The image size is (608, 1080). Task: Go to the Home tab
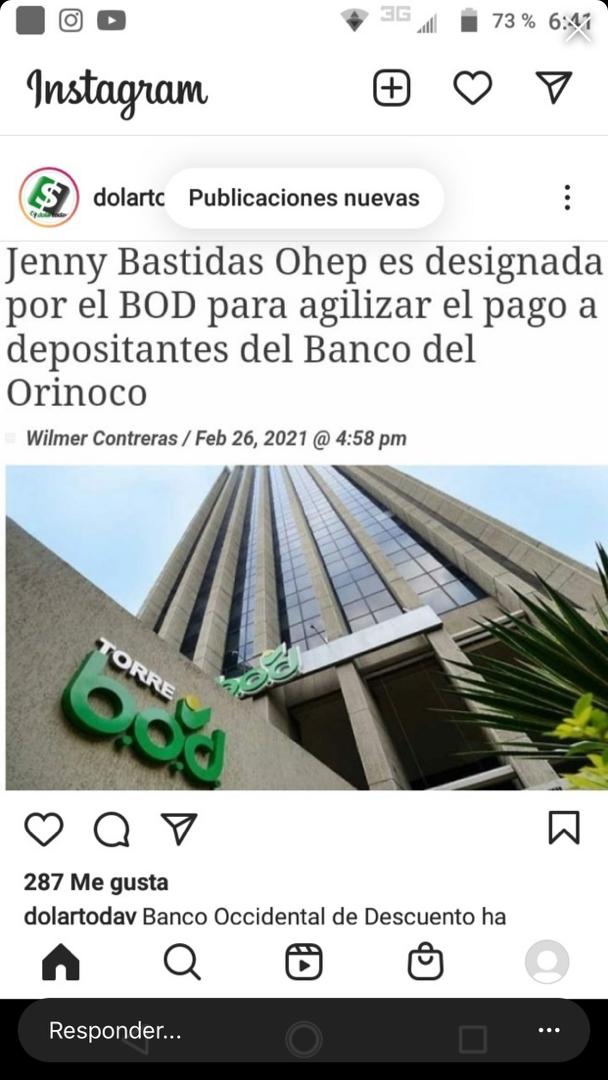tap(60, 962)
